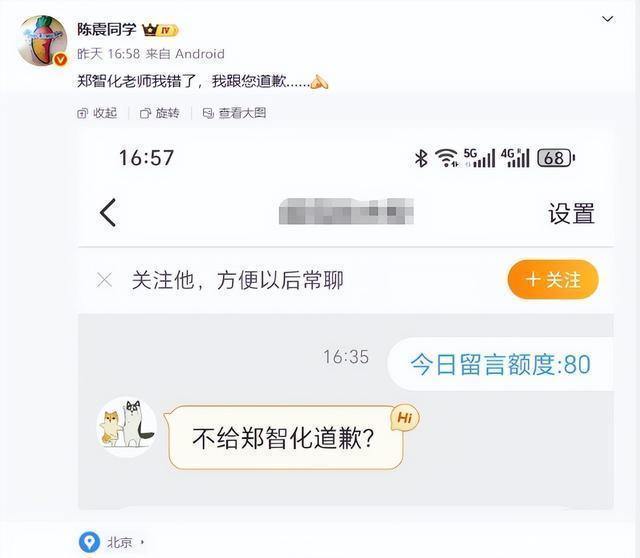Tap 查看大图 to view full-size image
The height and width of the screenshot is (558, 640).
[234, 113]
